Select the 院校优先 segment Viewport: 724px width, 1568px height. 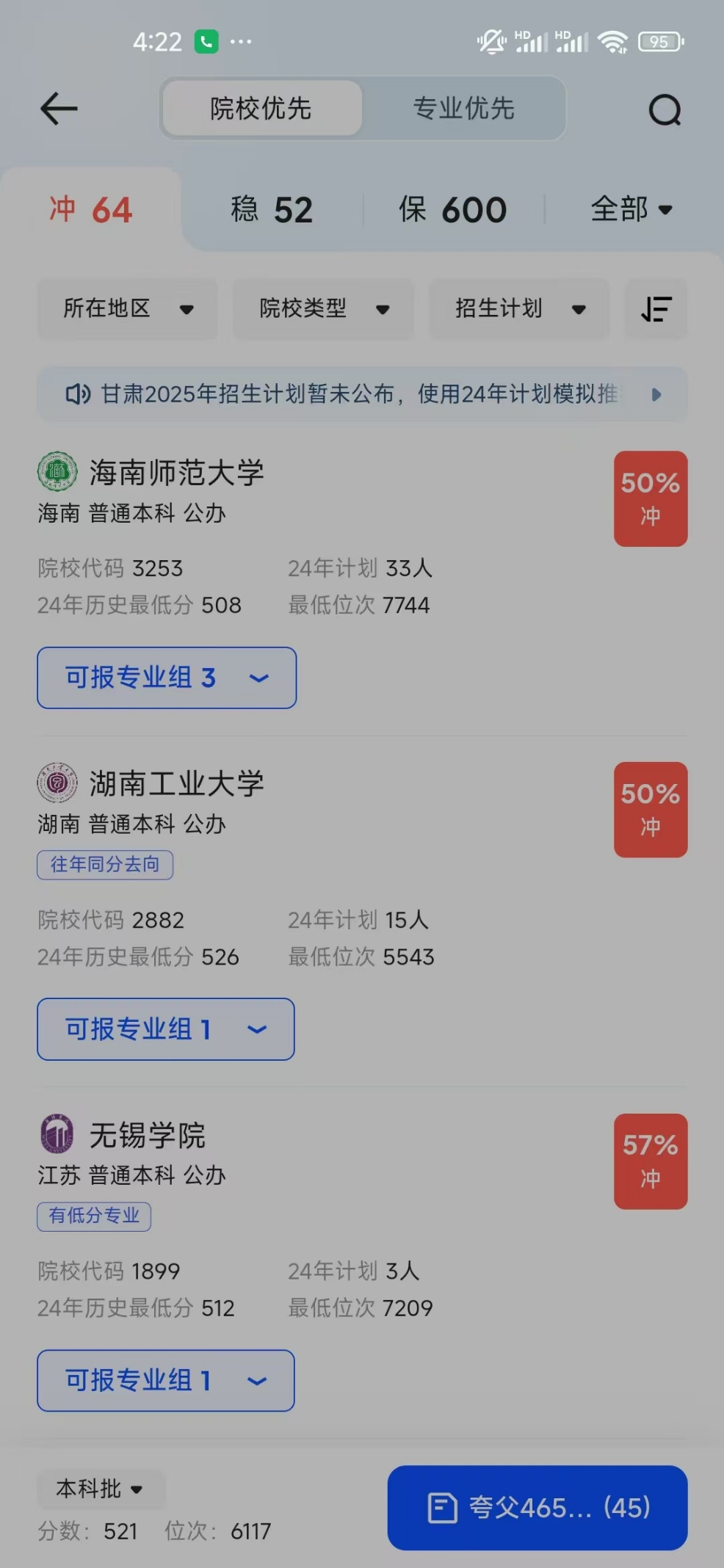261,109
